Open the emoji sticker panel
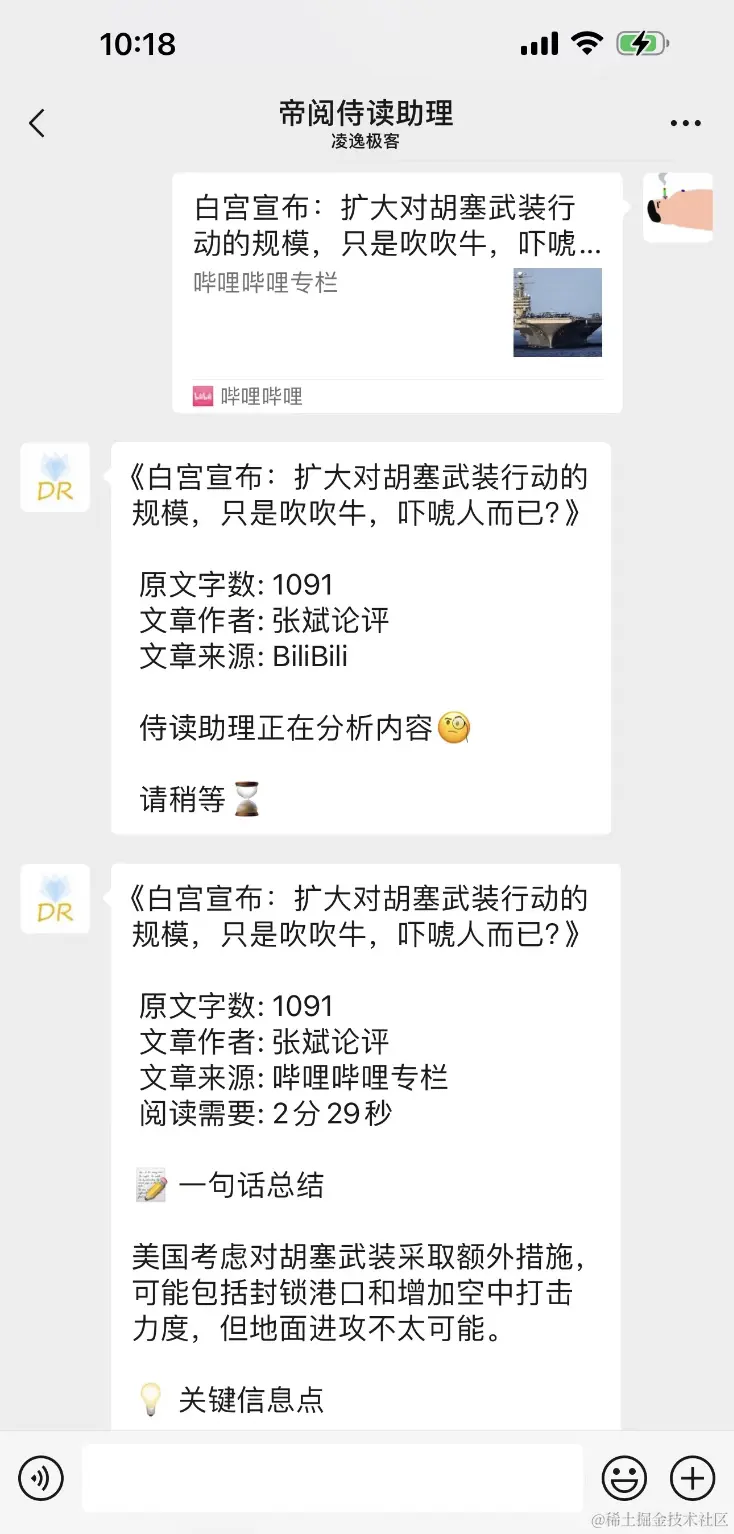This screenshot has width=734, height=1534. click(623, 1478)
